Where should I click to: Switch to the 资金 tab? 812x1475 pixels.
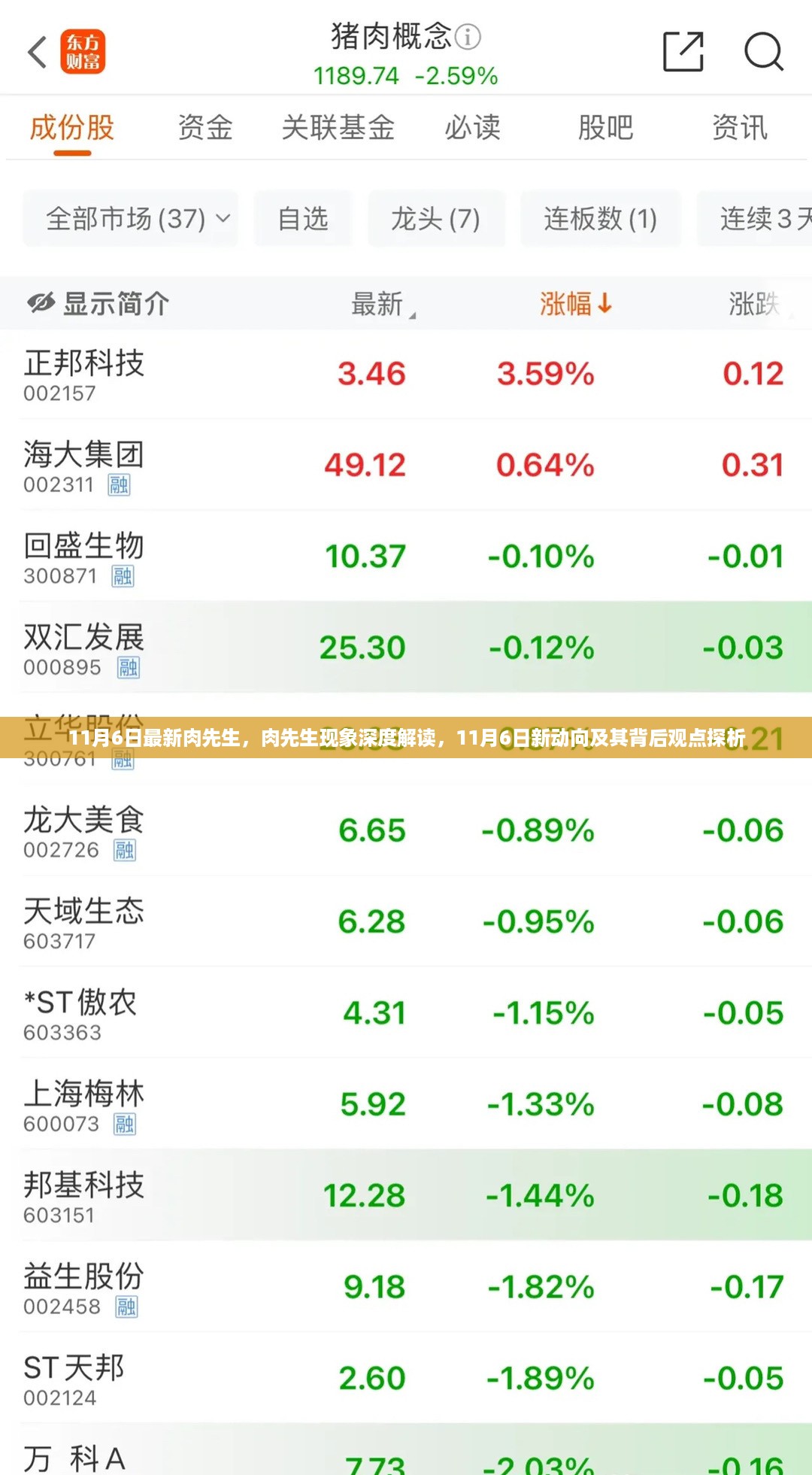pos(205,128)
